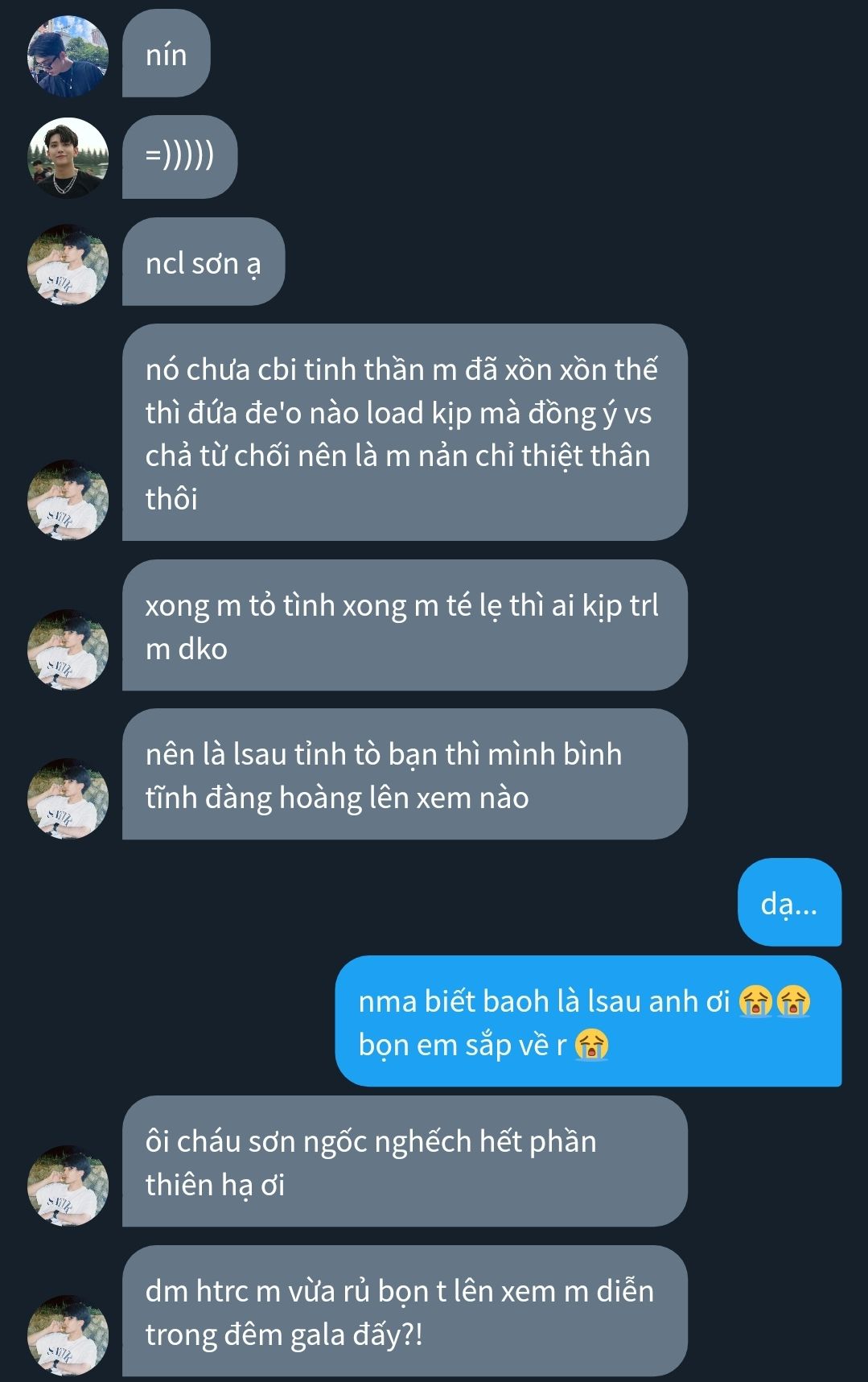This screenshot has width=868, height=1382.
Task: Open profile of sender beside "nín" message
Action: tap(68, 56)
